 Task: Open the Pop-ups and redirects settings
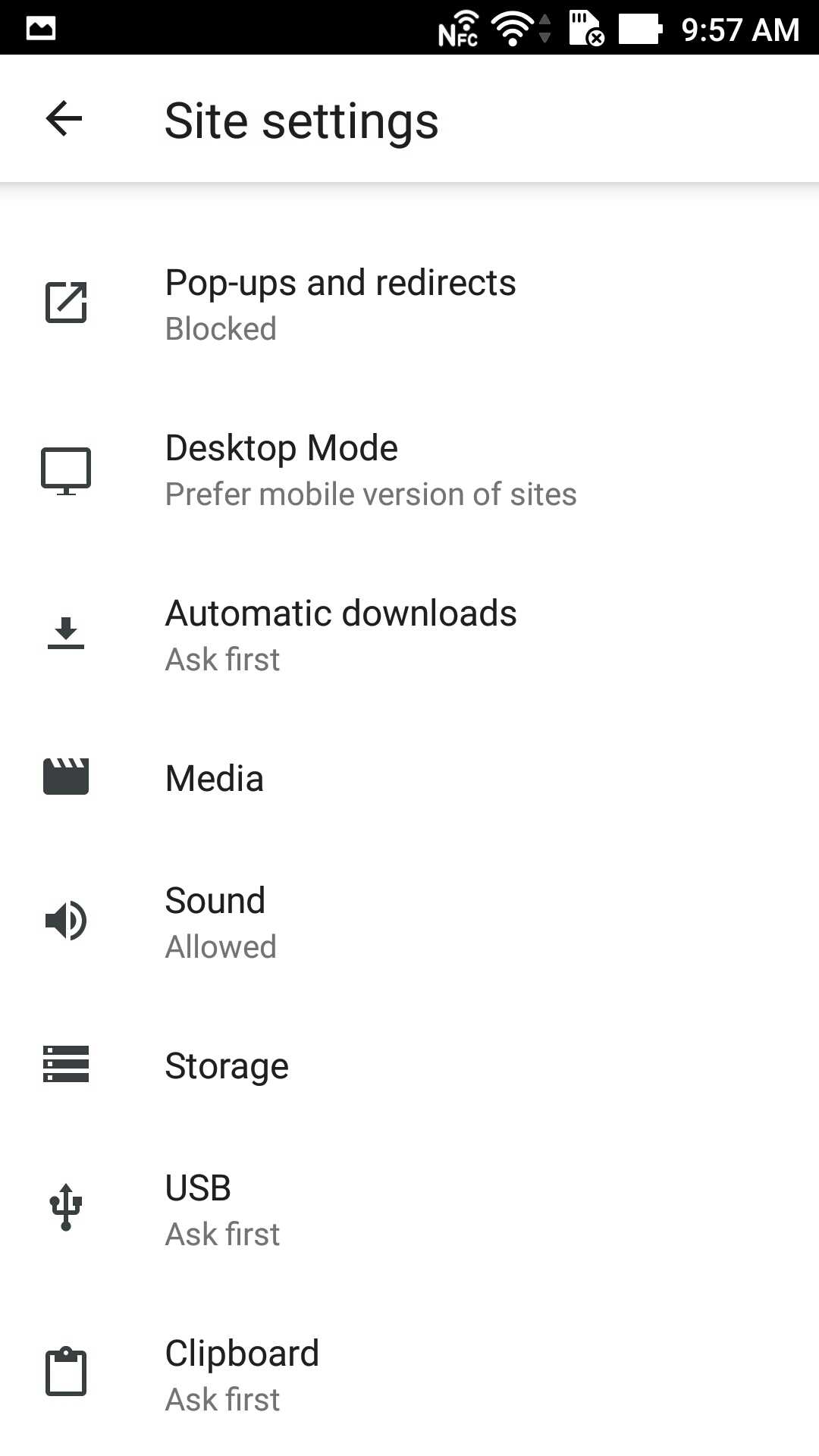(x=340, y=303)
